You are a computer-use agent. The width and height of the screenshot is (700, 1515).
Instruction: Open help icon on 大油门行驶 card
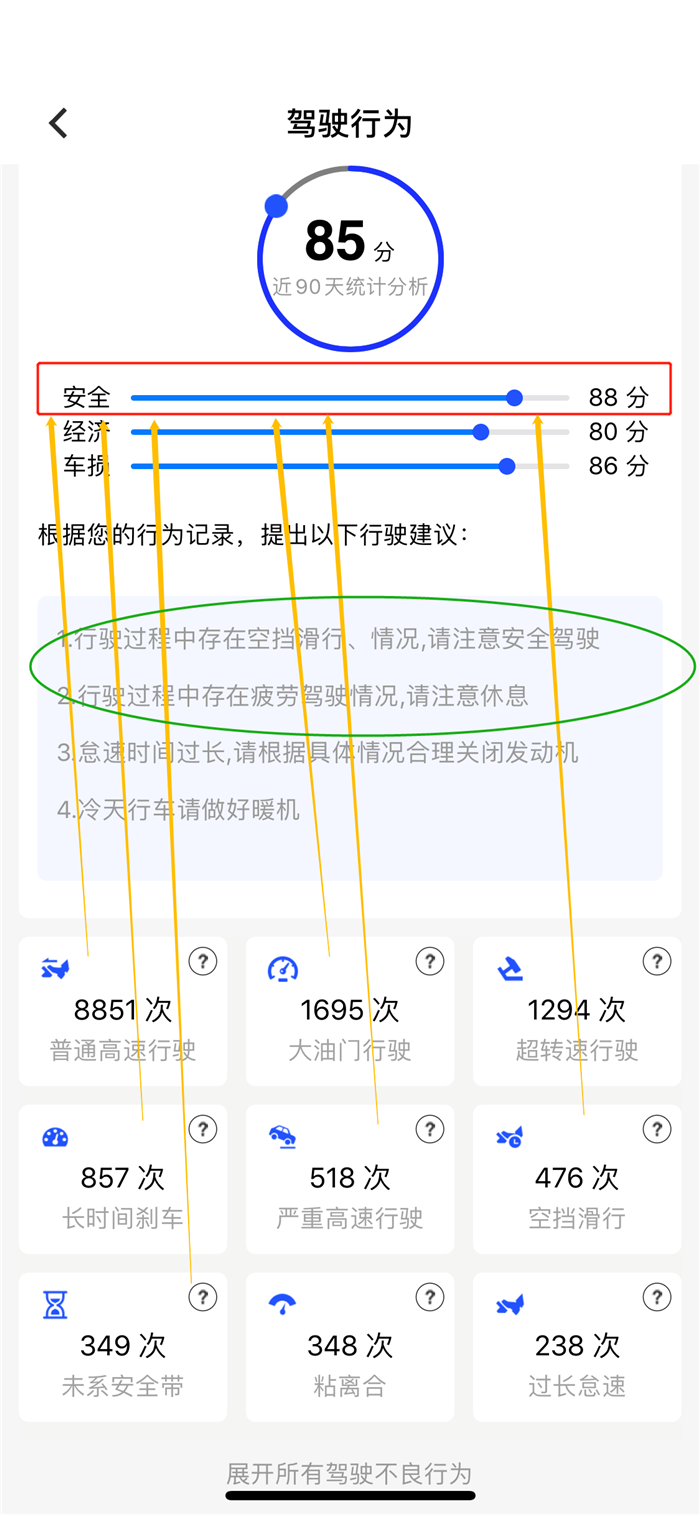click(x=430, y=962)
